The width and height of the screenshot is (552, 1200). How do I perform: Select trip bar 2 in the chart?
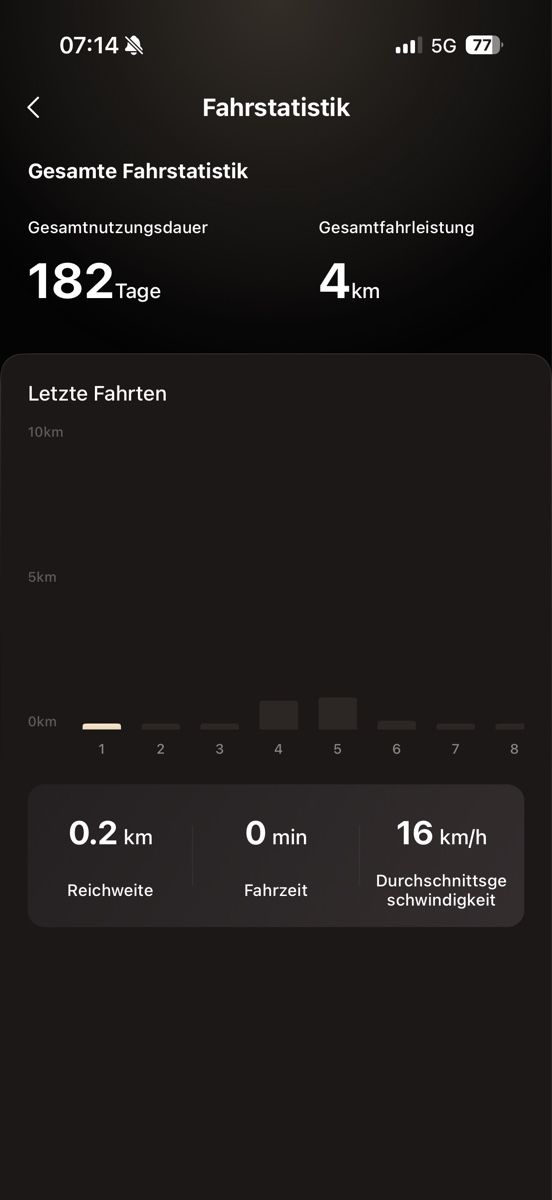[x=160, y=726]
